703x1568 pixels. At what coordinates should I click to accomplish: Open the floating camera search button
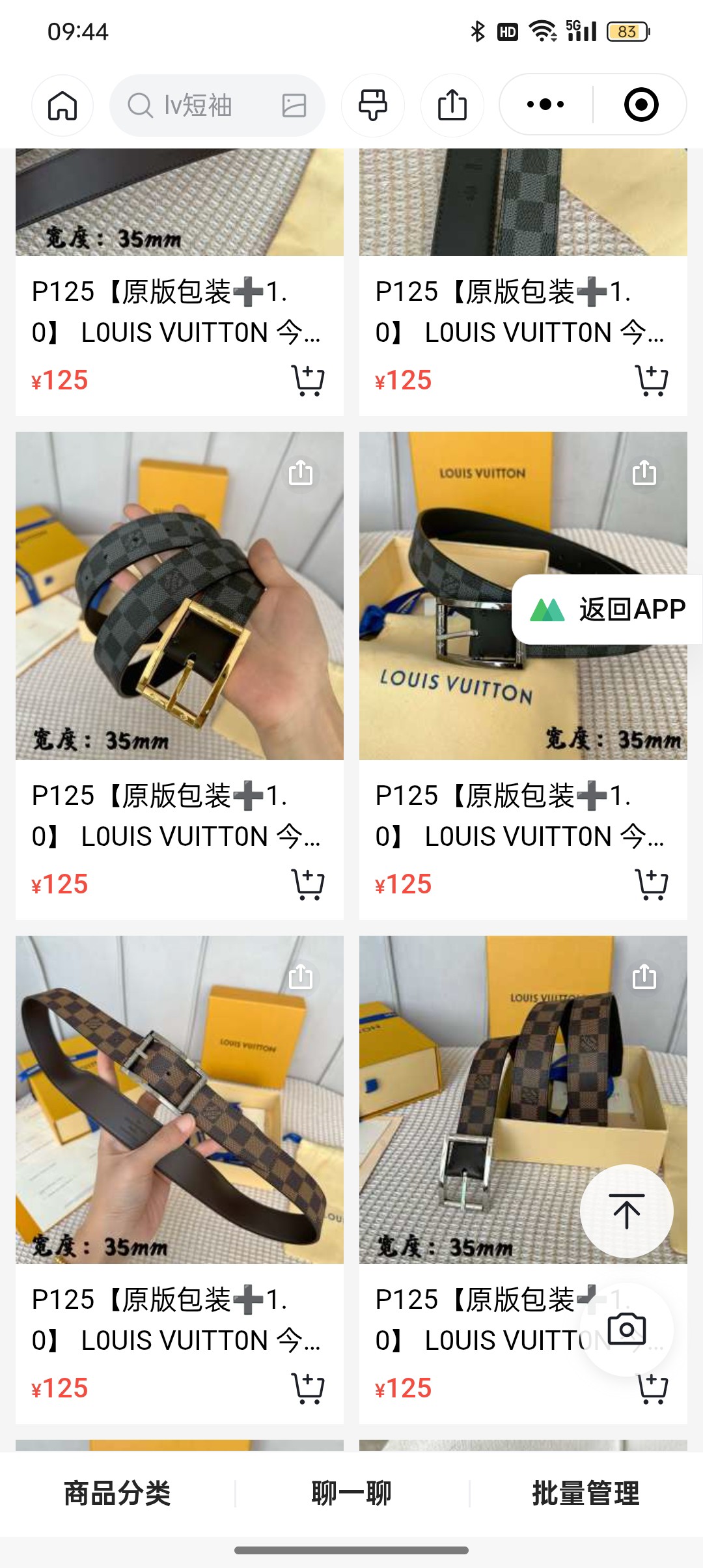[x=626, y=1329]
